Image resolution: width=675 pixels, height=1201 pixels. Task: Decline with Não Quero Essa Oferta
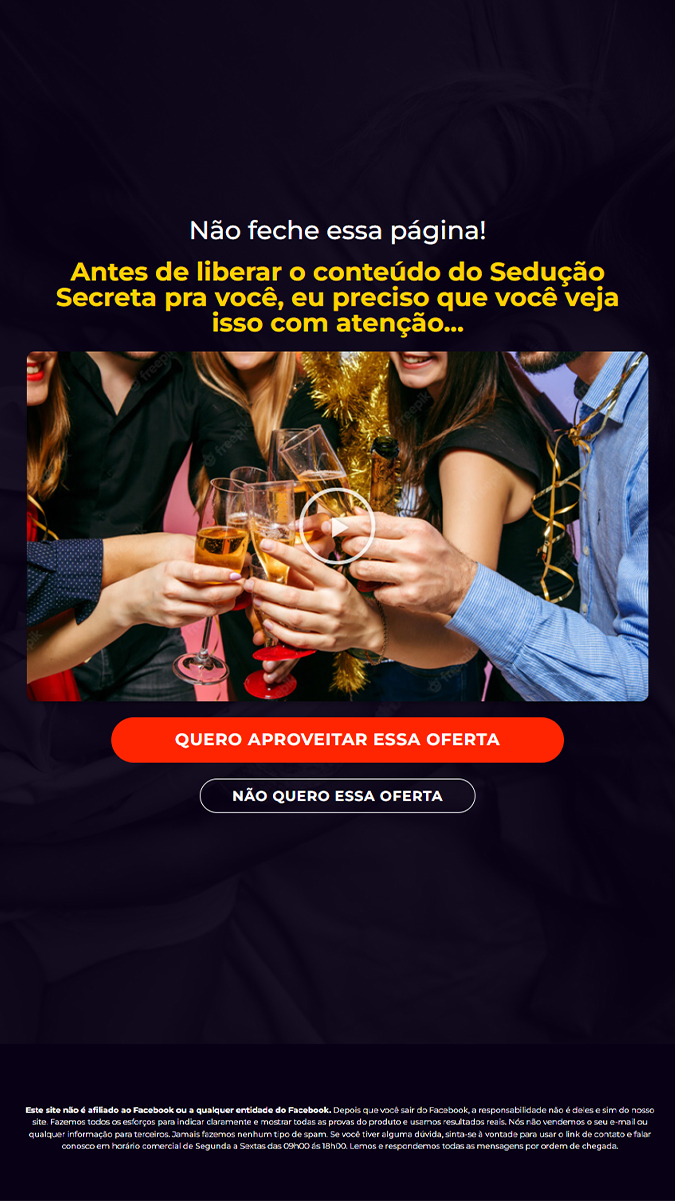tap(337, 796)
